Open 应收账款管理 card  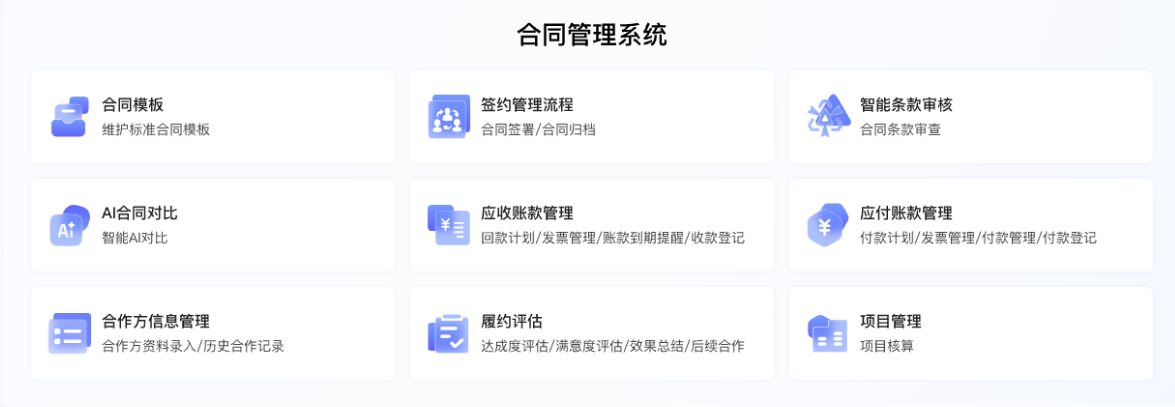pyautogui.click(x=591, y=225)
